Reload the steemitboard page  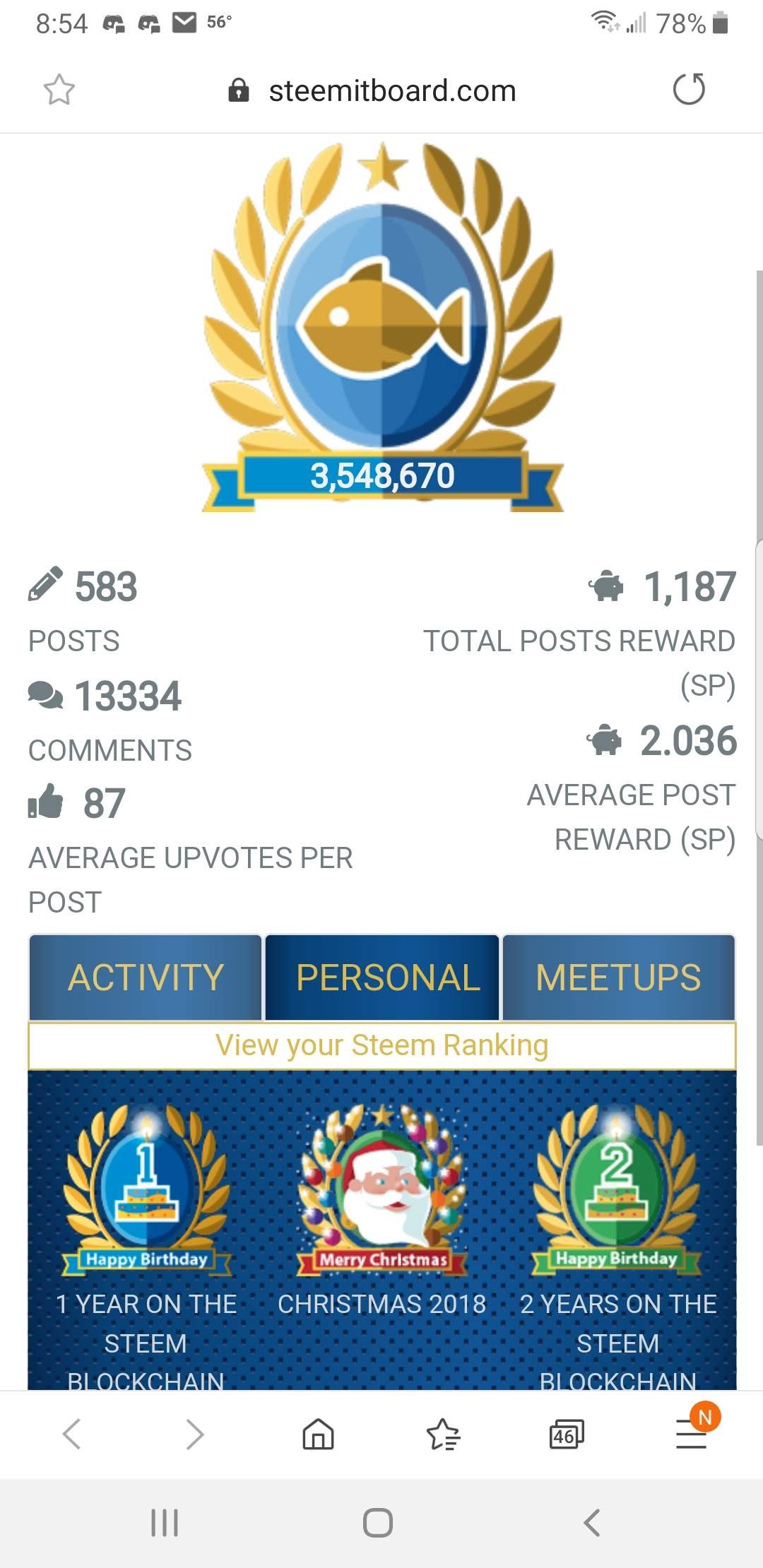pyautogui.click(x=689, y=90)
